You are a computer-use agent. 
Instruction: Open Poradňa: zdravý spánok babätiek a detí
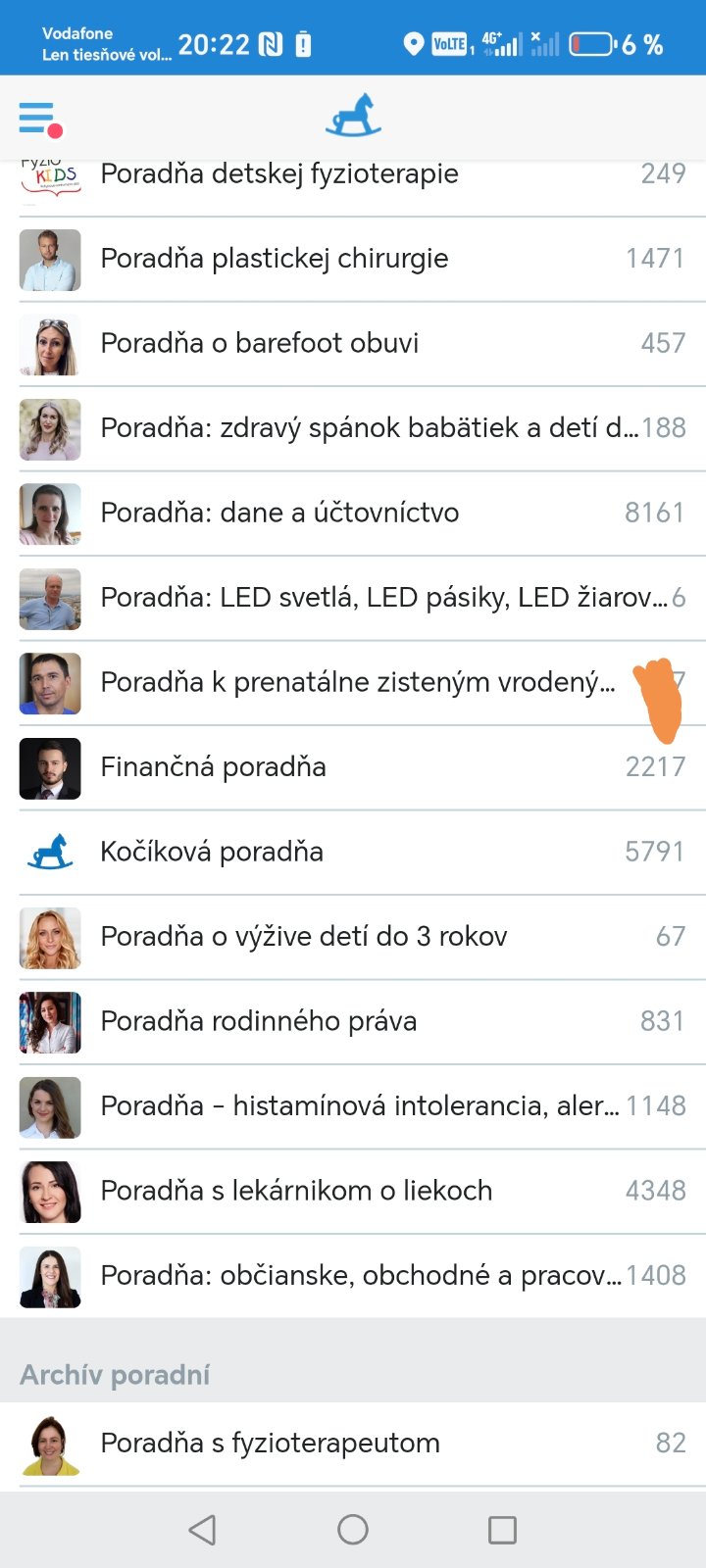(368, 428)
